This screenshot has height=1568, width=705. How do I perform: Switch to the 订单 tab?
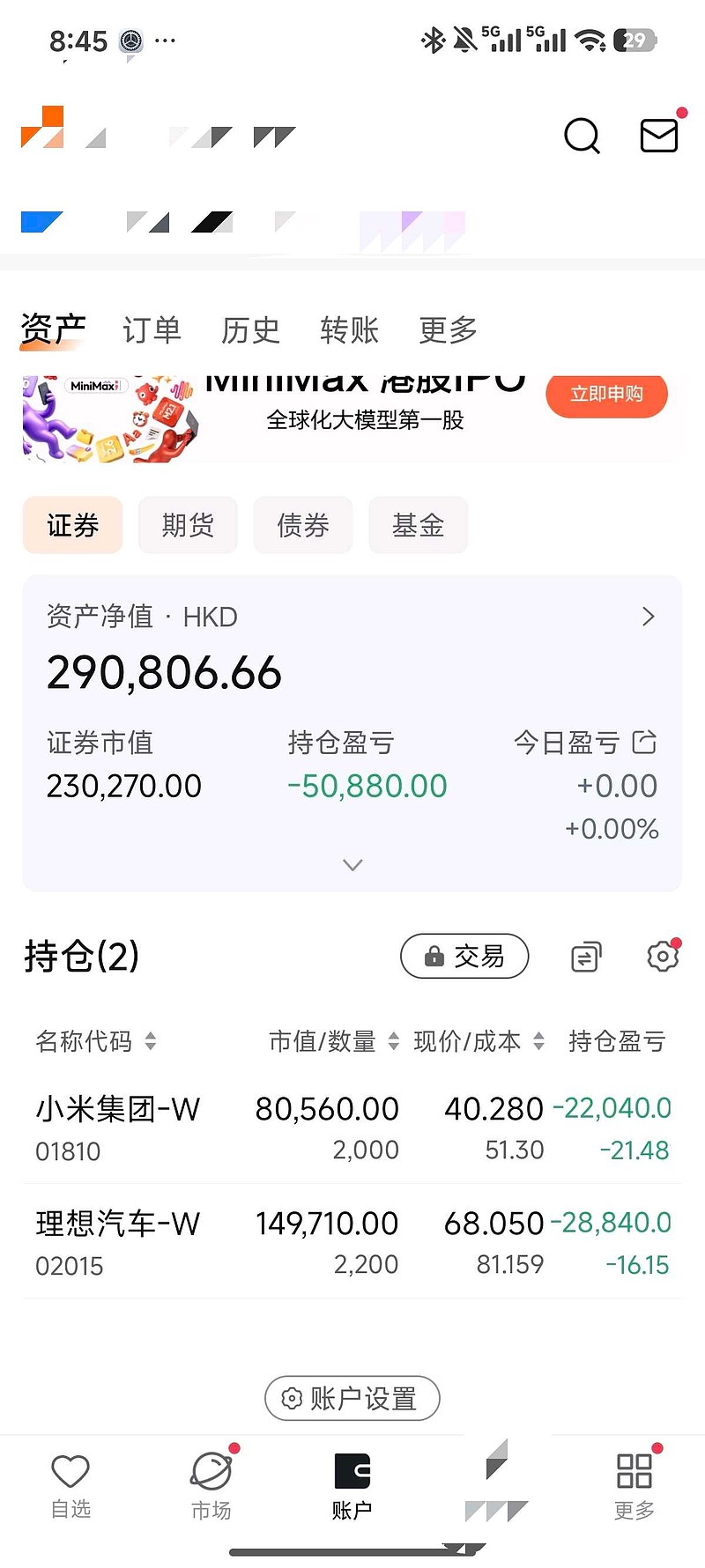(x=152, y=330)
